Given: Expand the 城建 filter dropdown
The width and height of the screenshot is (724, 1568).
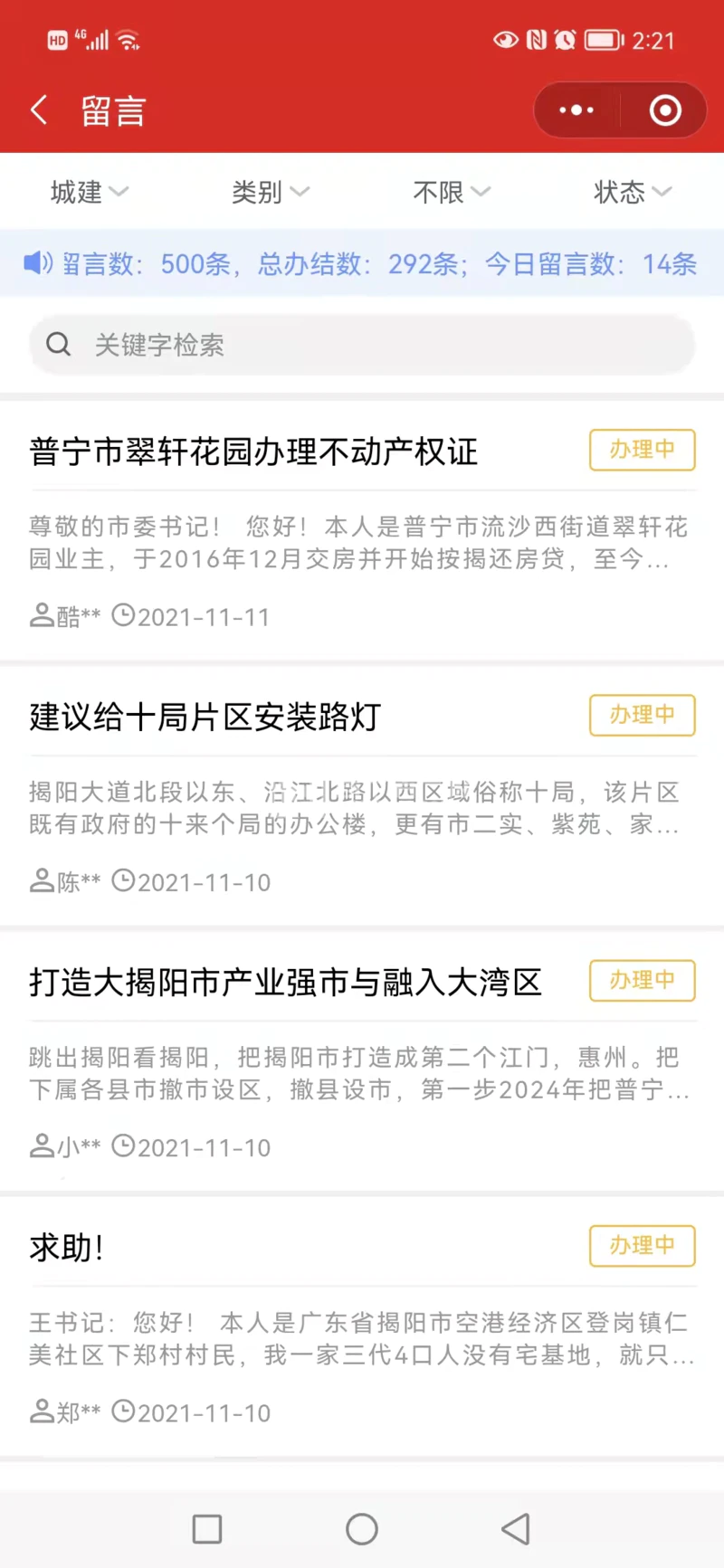Looking at the screenshot, I should (x=89, y=192).
